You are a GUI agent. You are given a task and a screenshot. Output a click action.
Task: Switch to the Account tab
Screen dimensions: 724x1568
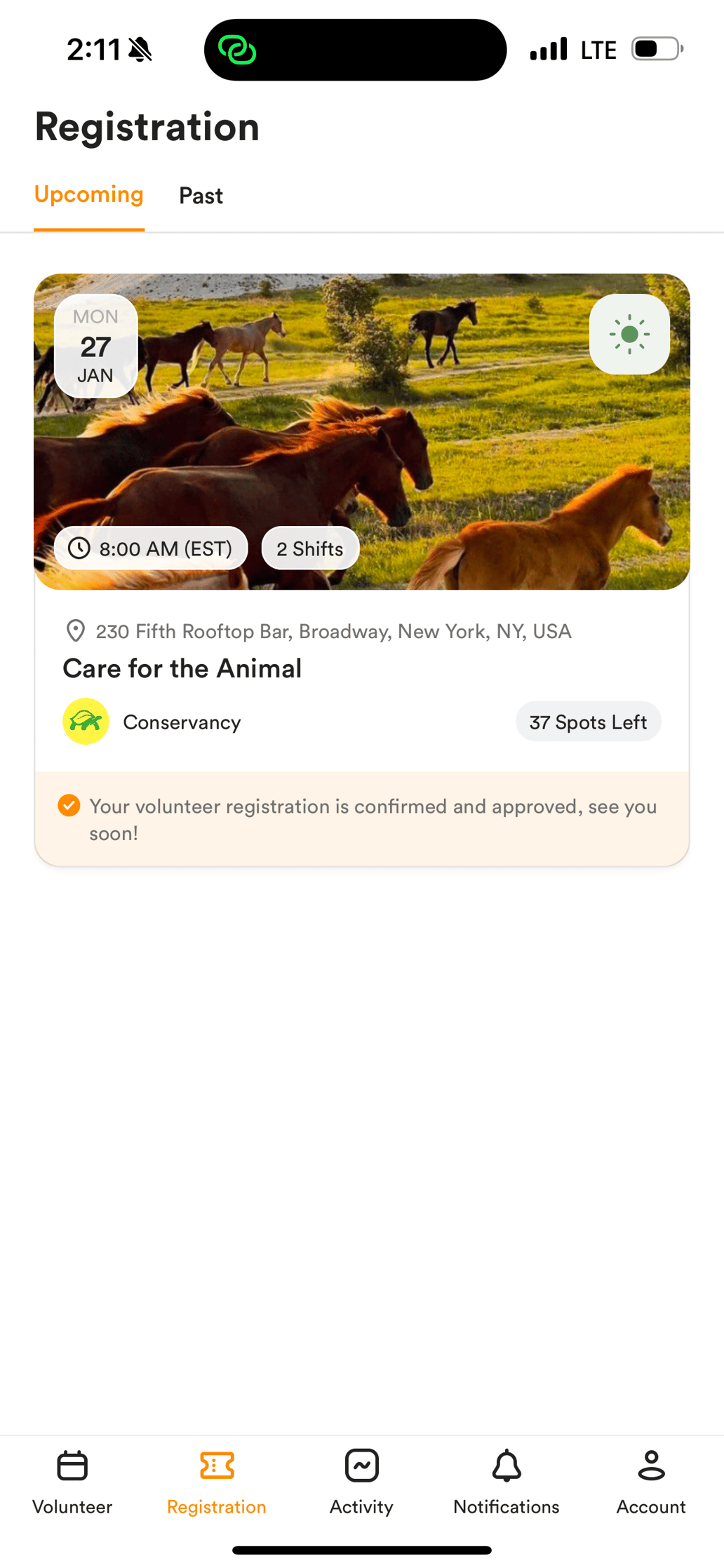point(650,1482)
